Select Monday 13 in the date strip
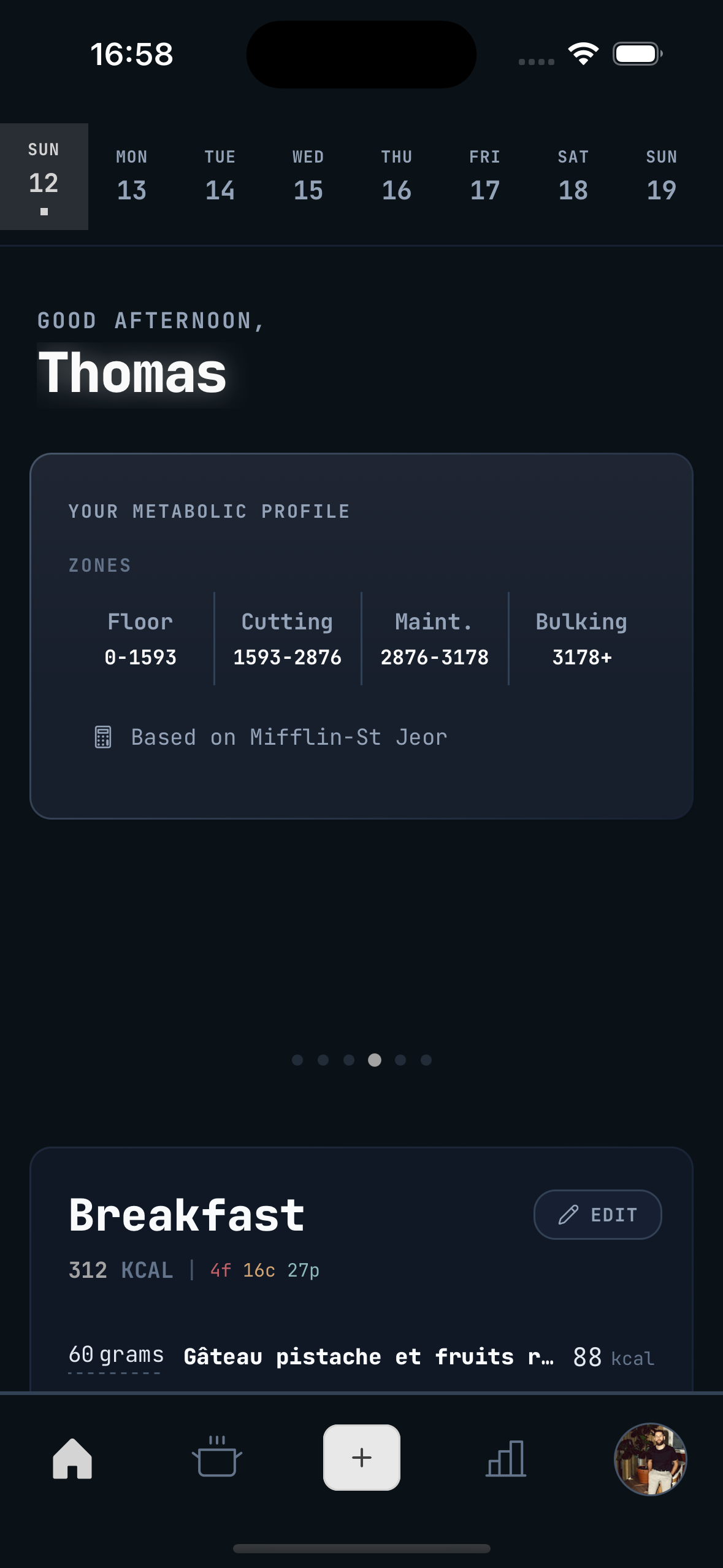 [132, 177]
